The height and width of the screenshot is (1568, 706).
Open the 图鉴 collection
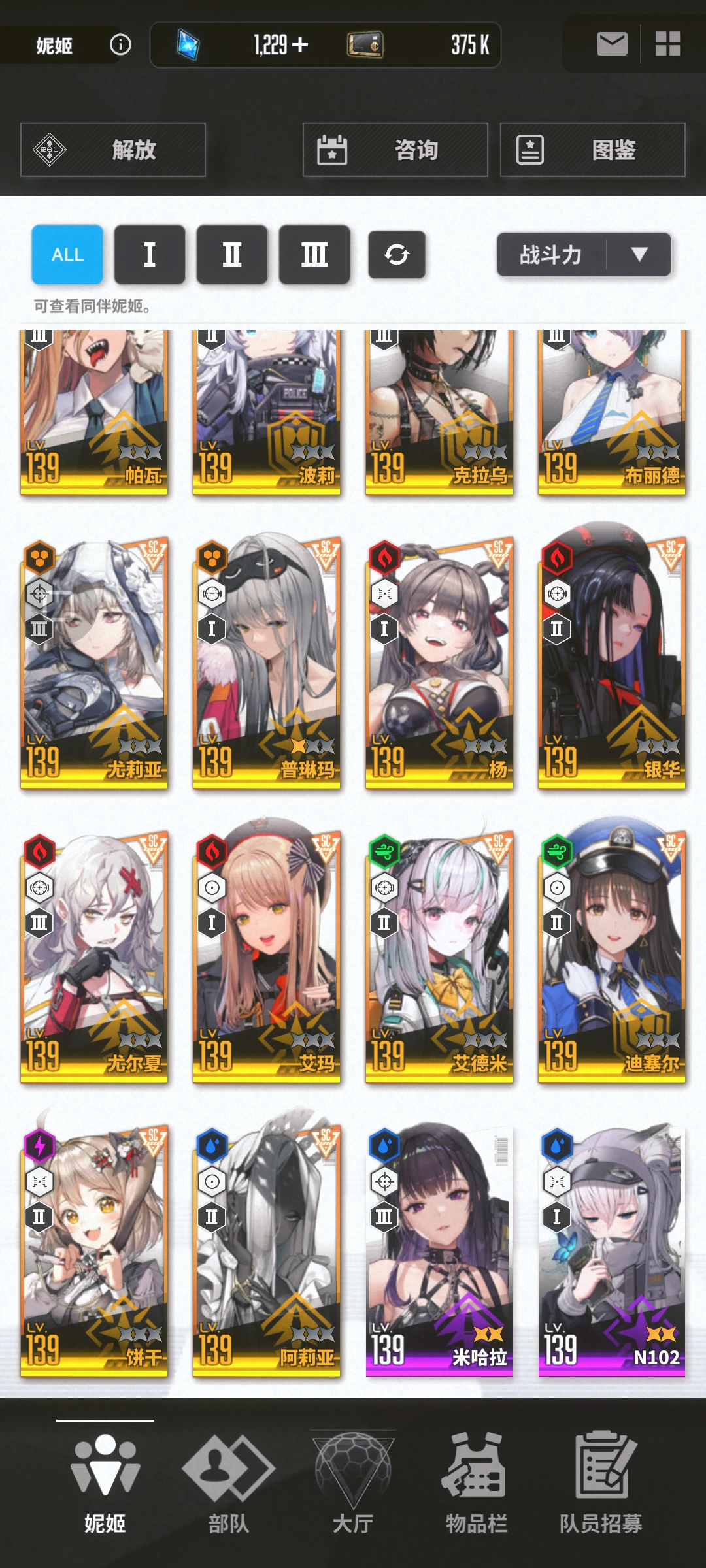pyautogui.click(x=593, y=150)
